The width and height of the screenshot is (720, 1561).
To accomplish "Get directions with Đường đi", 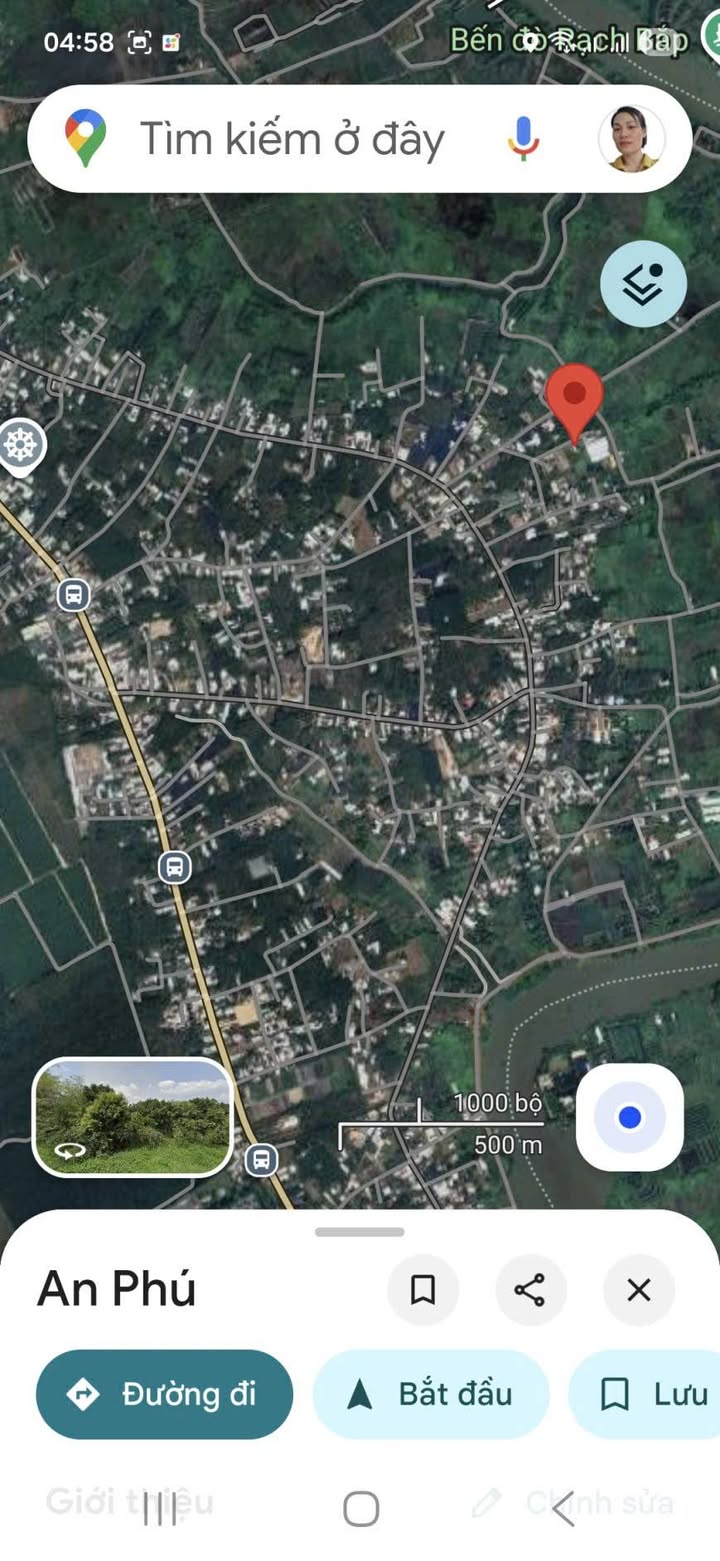I will click(165, 1394).
